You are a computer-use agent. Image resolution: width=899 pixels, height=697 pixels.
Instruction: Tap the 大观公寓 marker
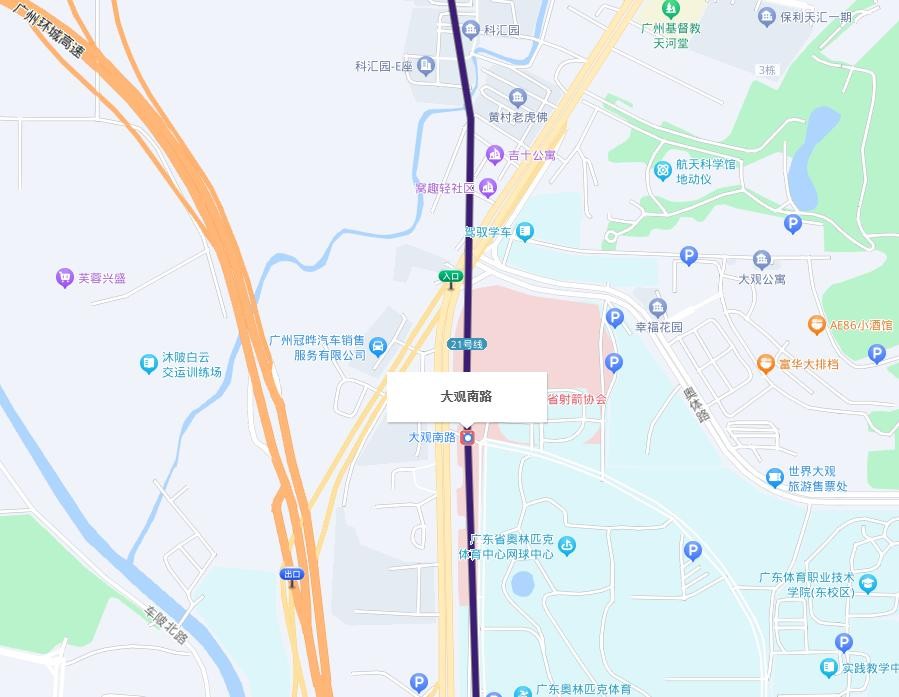762,261
